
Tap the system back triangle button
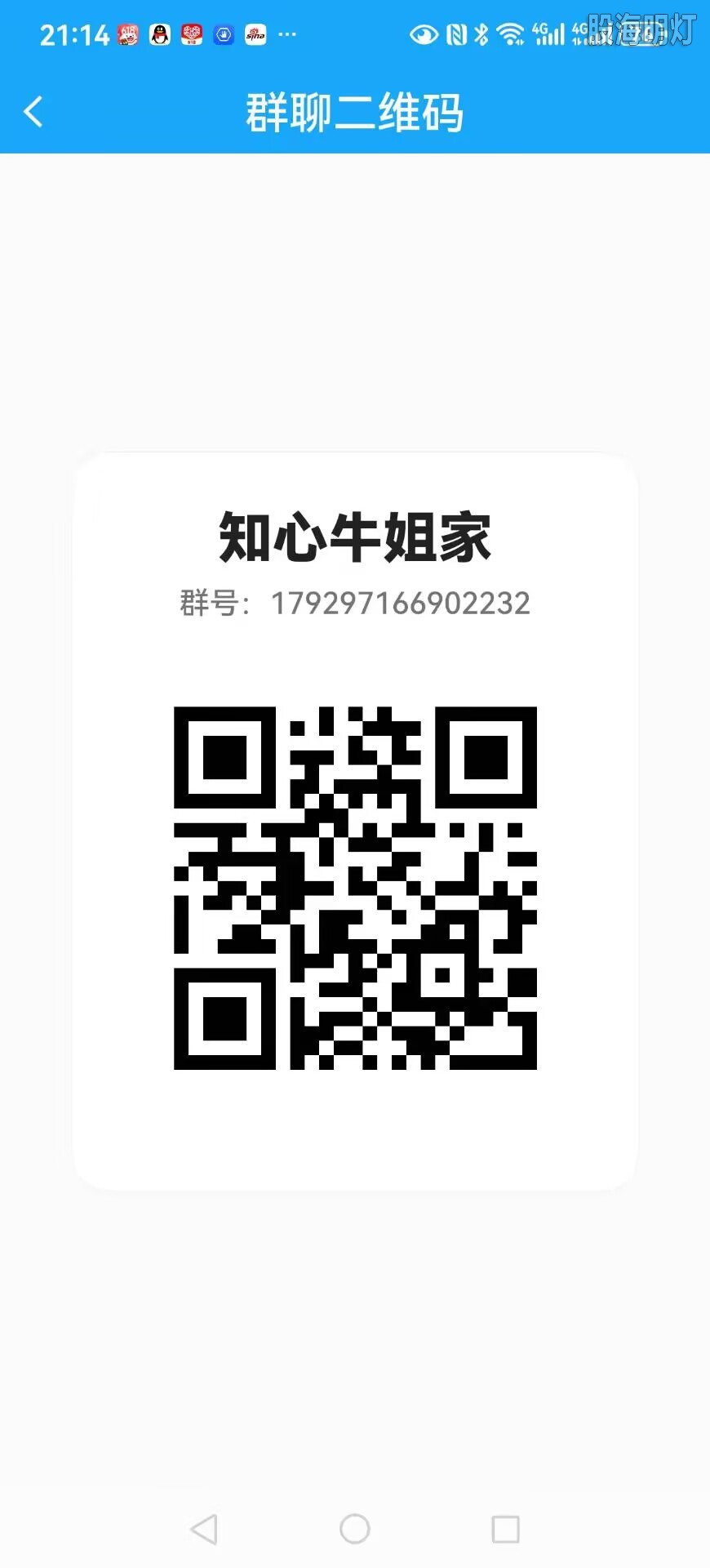point(204,1529)
